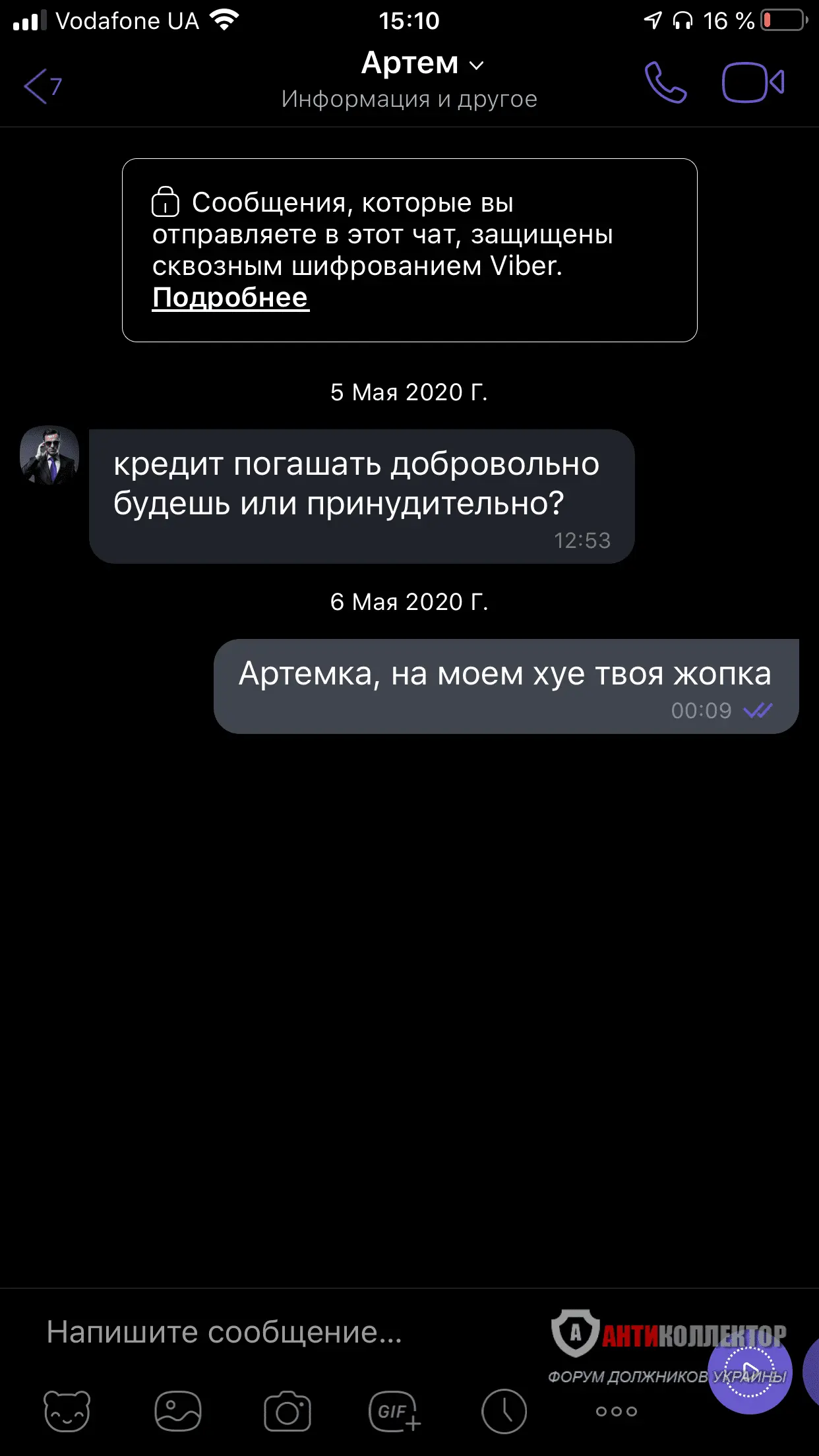Start a video call with Артем
The image size is (819, 1456).
coord(752,83)
